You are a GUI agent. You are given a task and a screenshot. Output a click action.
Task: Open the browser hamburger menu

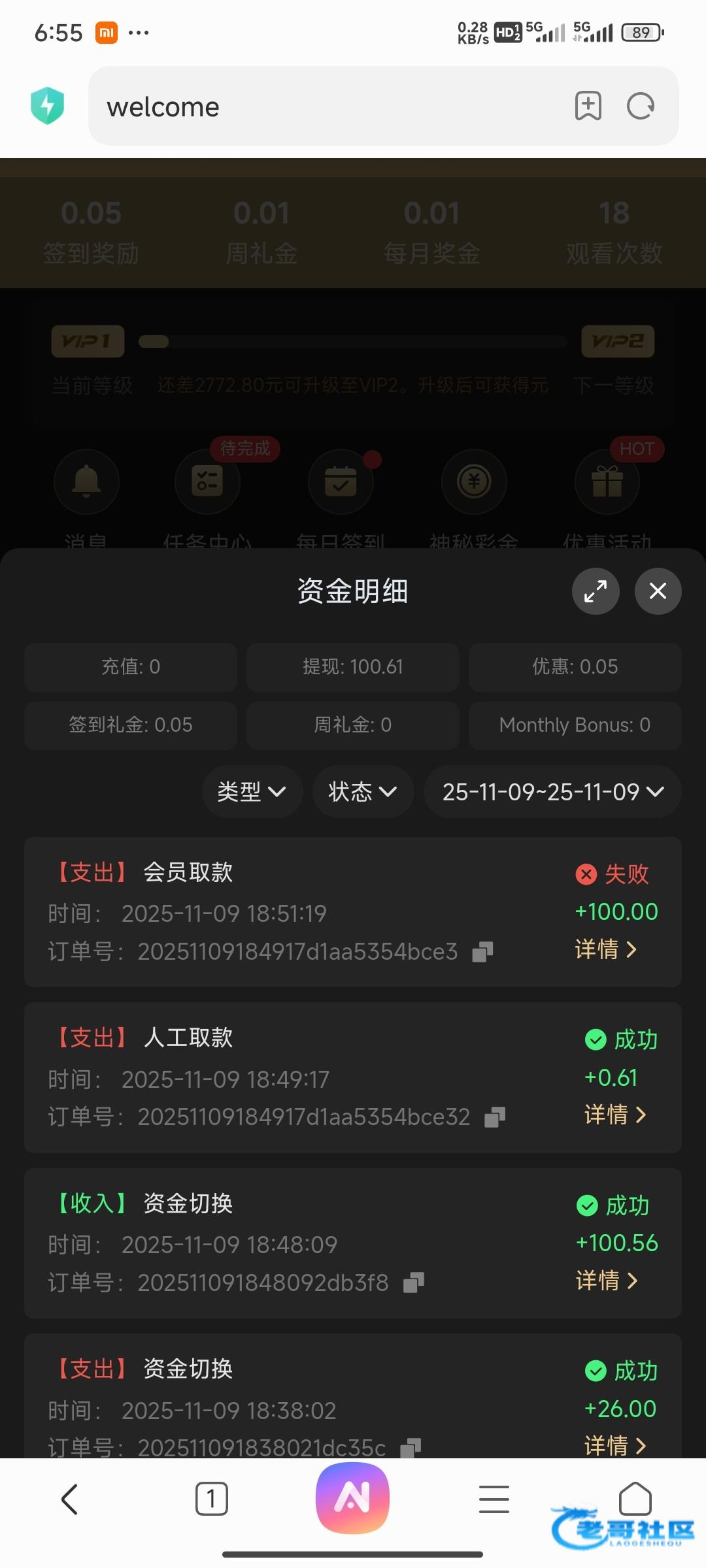(494, 1499)
